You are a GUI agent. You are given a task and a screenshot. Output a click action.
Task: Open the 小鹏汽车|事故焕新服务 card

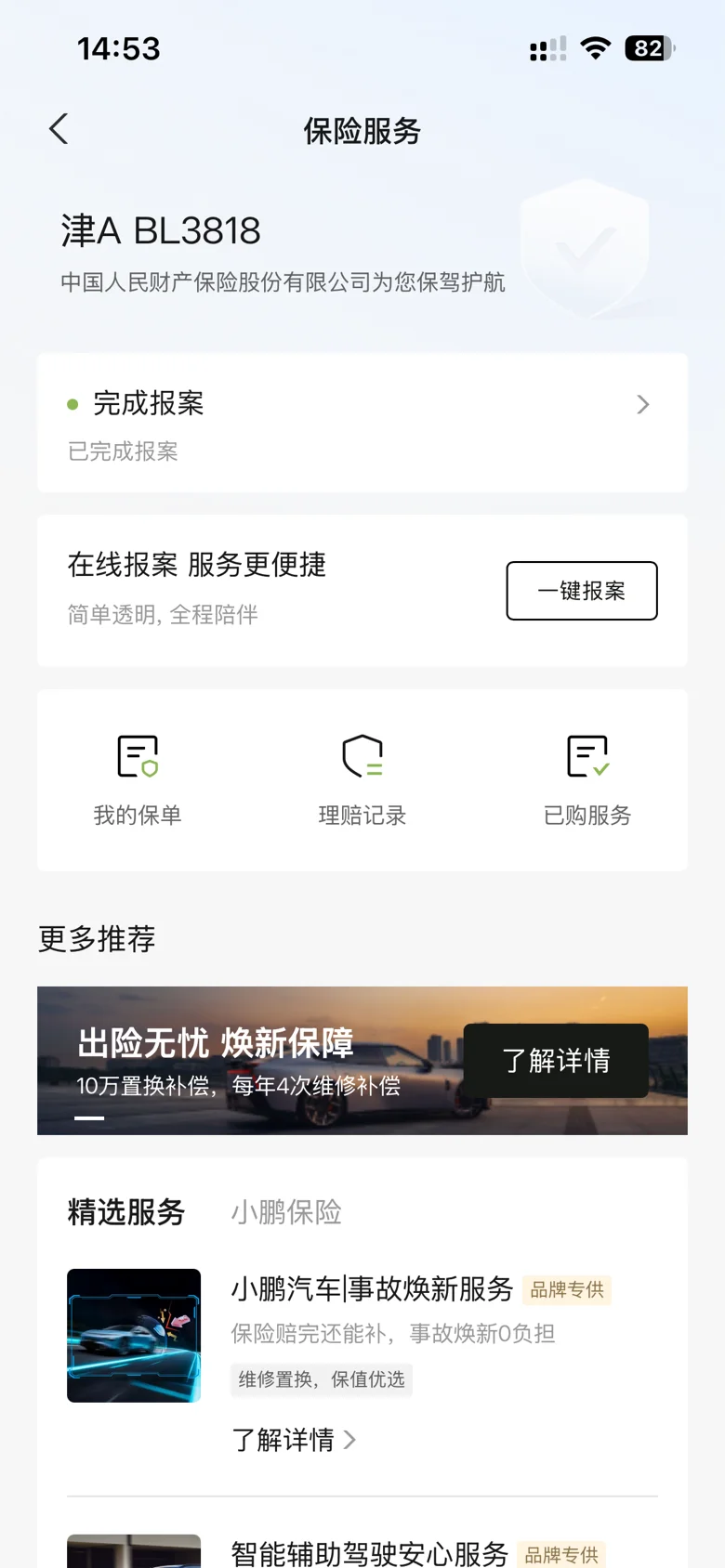click(372, 1289)
